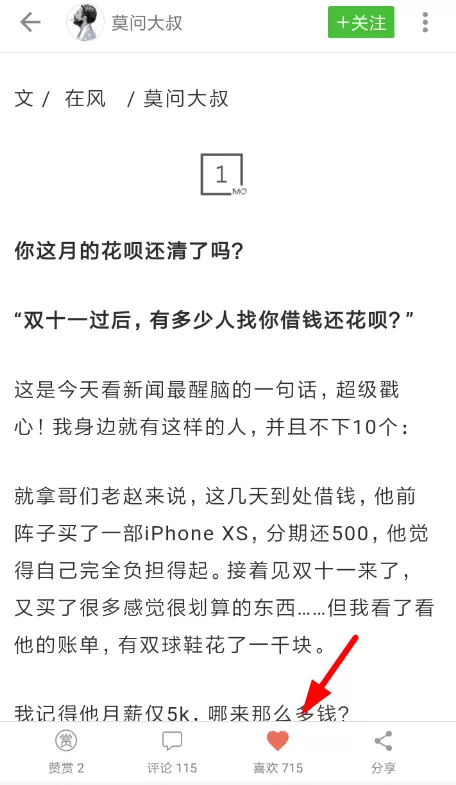Follow the author with +关注
The image size is (456, 785).
tap(361, 22)
